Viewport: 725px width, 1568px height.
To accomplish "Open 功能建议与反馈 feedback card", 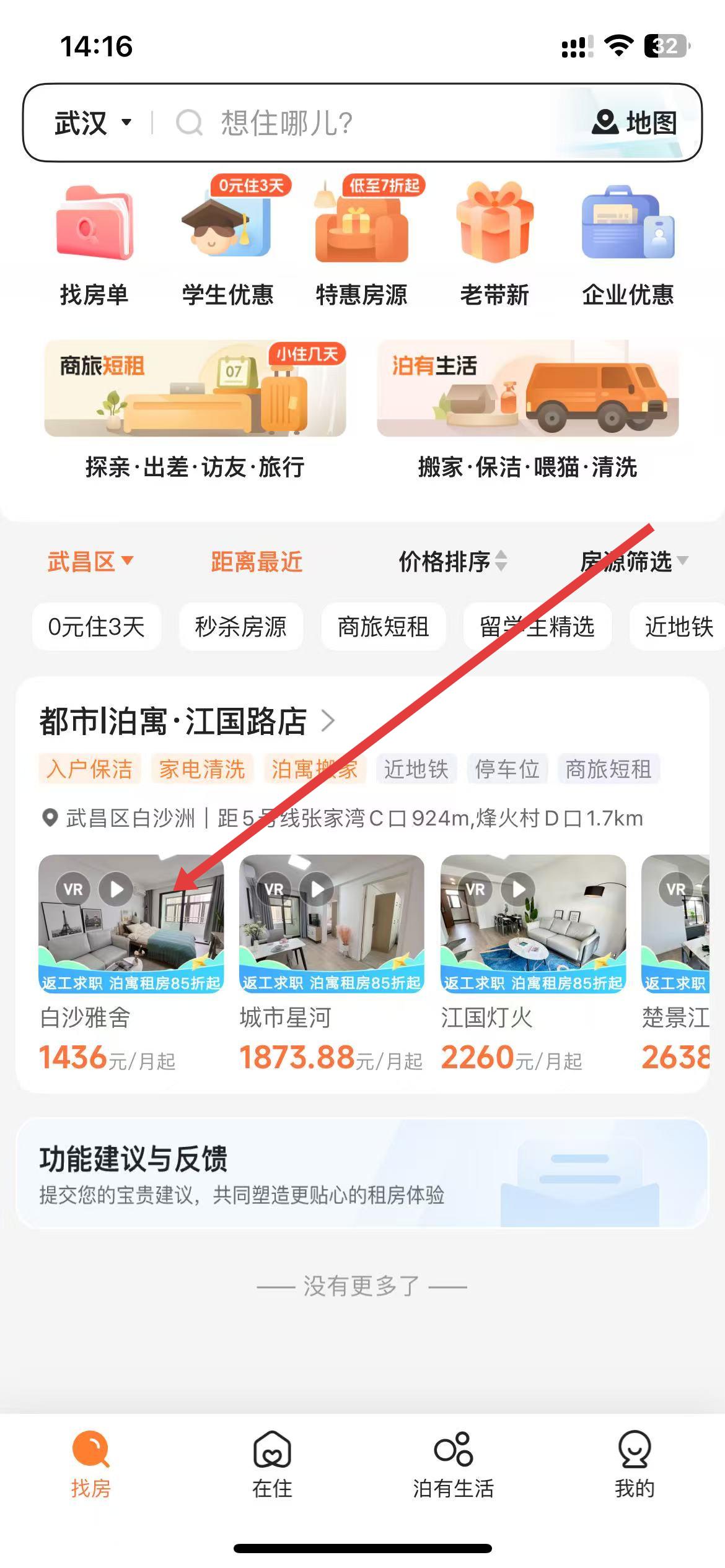I will pyautogui.click(x=362, y=1173).
